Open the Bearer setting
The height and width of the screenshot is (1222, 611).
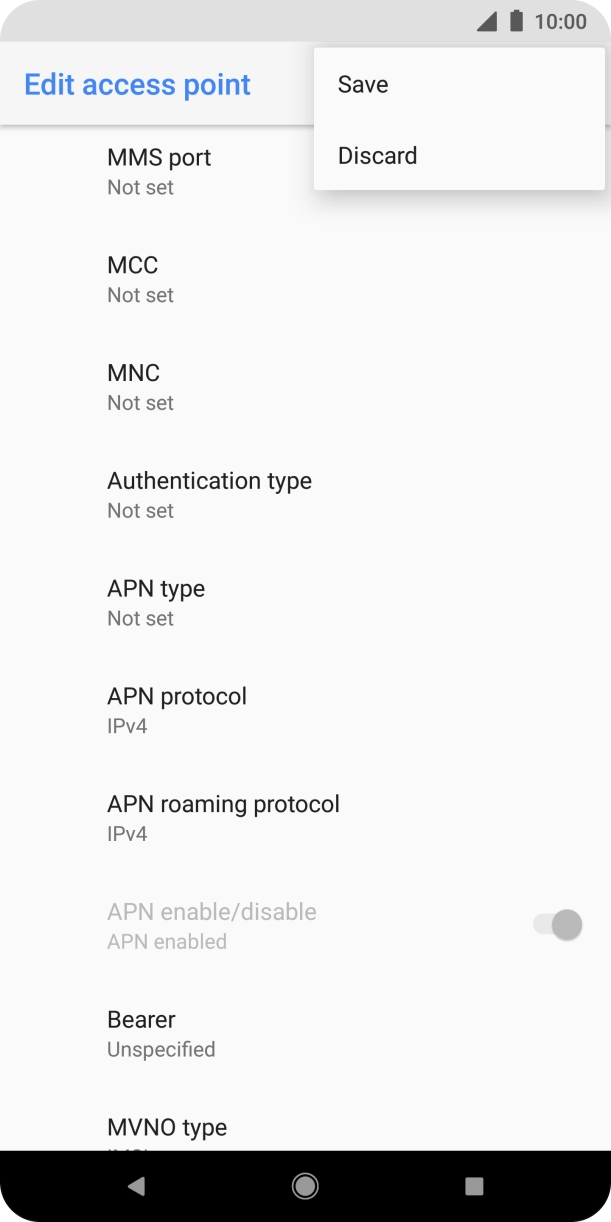pyautogui.click(x=305, y=1035)
